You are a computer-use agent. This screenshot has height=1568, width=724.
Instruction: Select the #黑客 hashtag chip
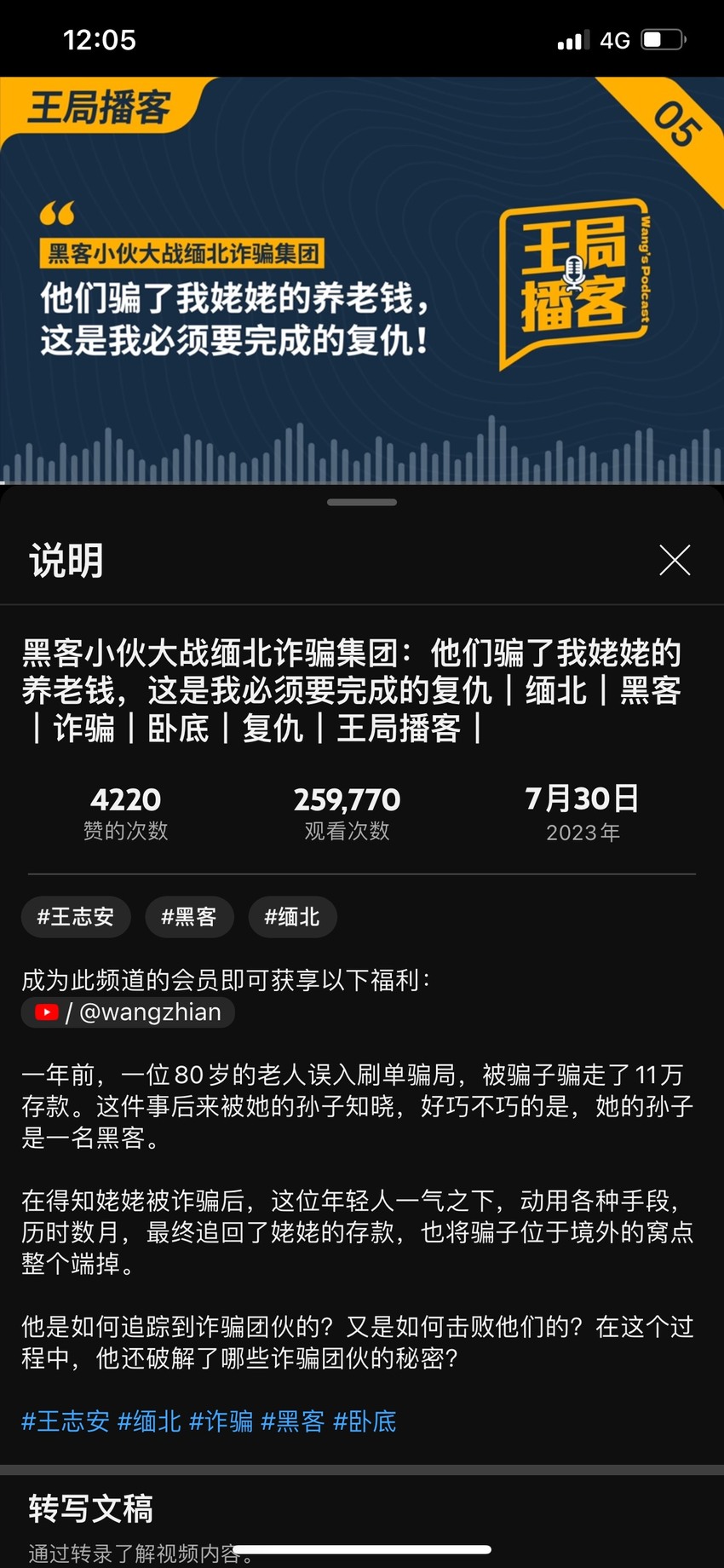189,917
